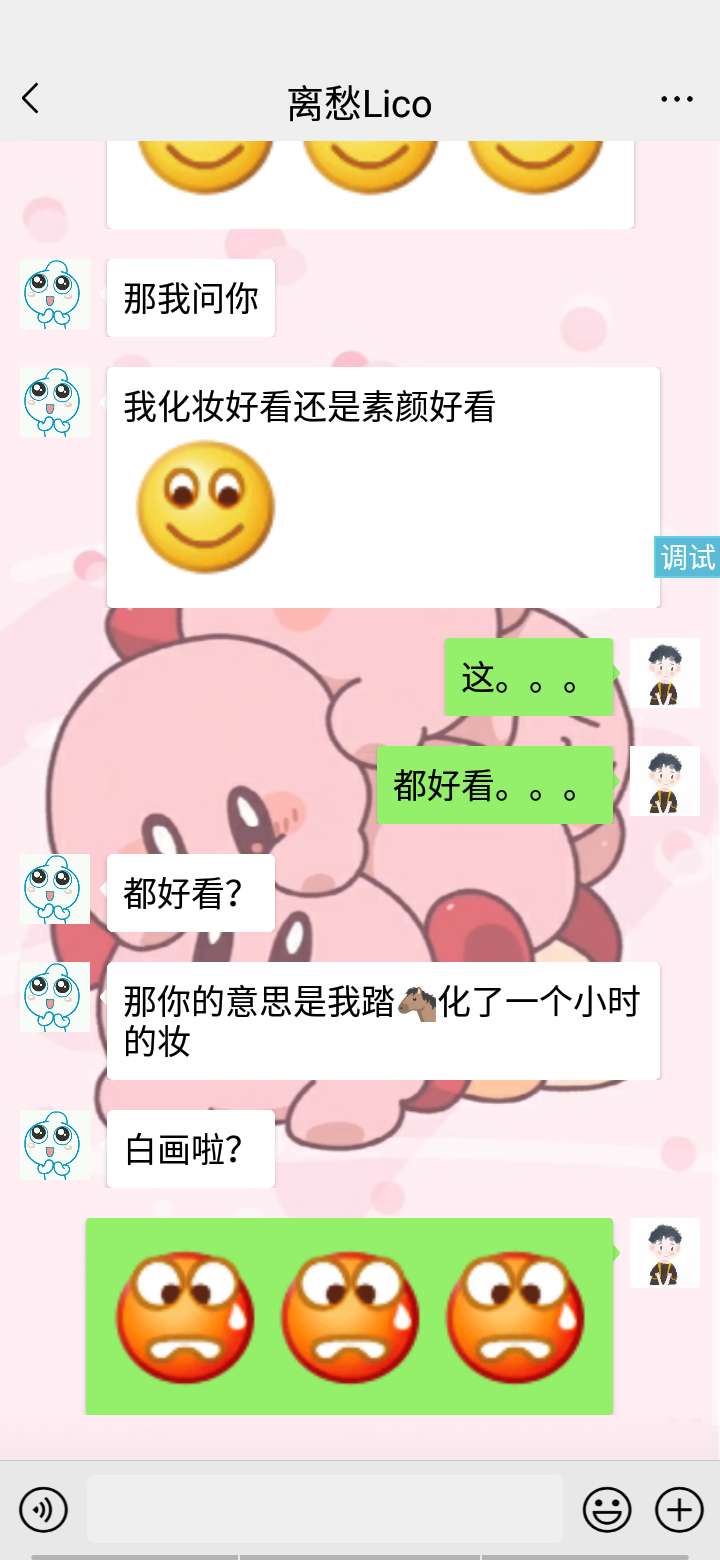Open the three-dot chat settings icon
The image size is (720, 1560).
click(677, 98)
